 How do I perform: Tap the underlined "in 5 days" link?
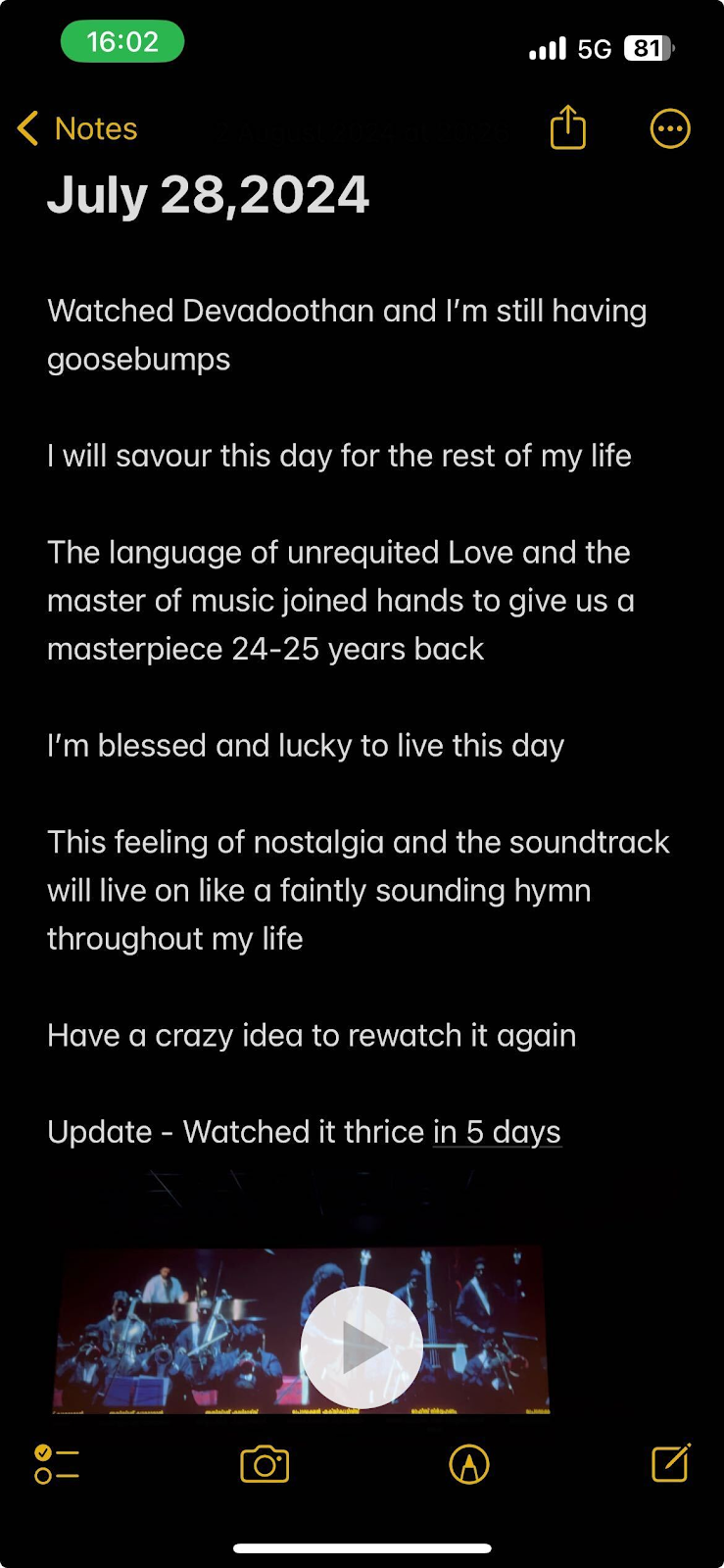tap(497, 1132)
